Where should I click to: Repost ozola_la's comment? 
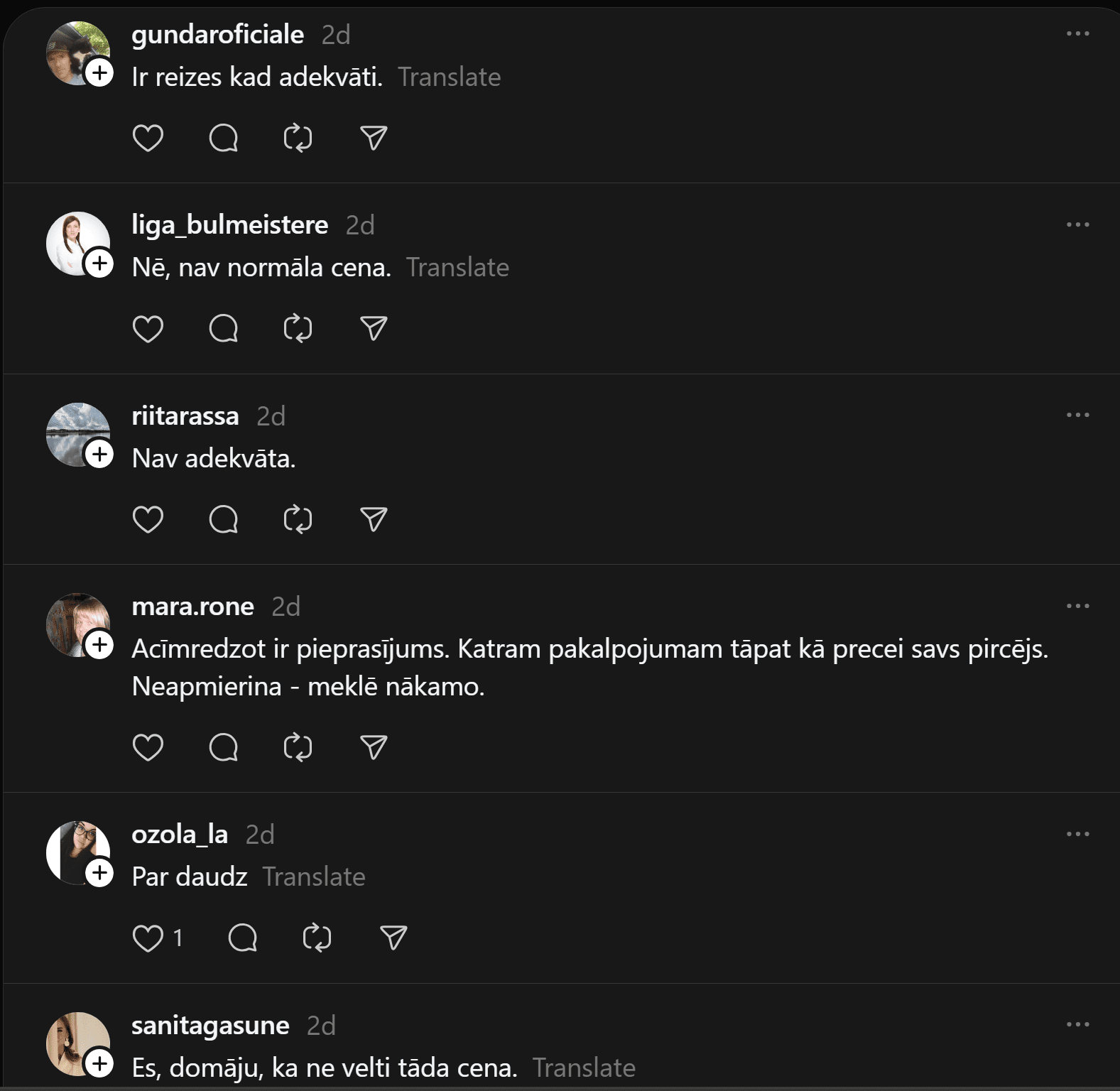coord(317,938)
